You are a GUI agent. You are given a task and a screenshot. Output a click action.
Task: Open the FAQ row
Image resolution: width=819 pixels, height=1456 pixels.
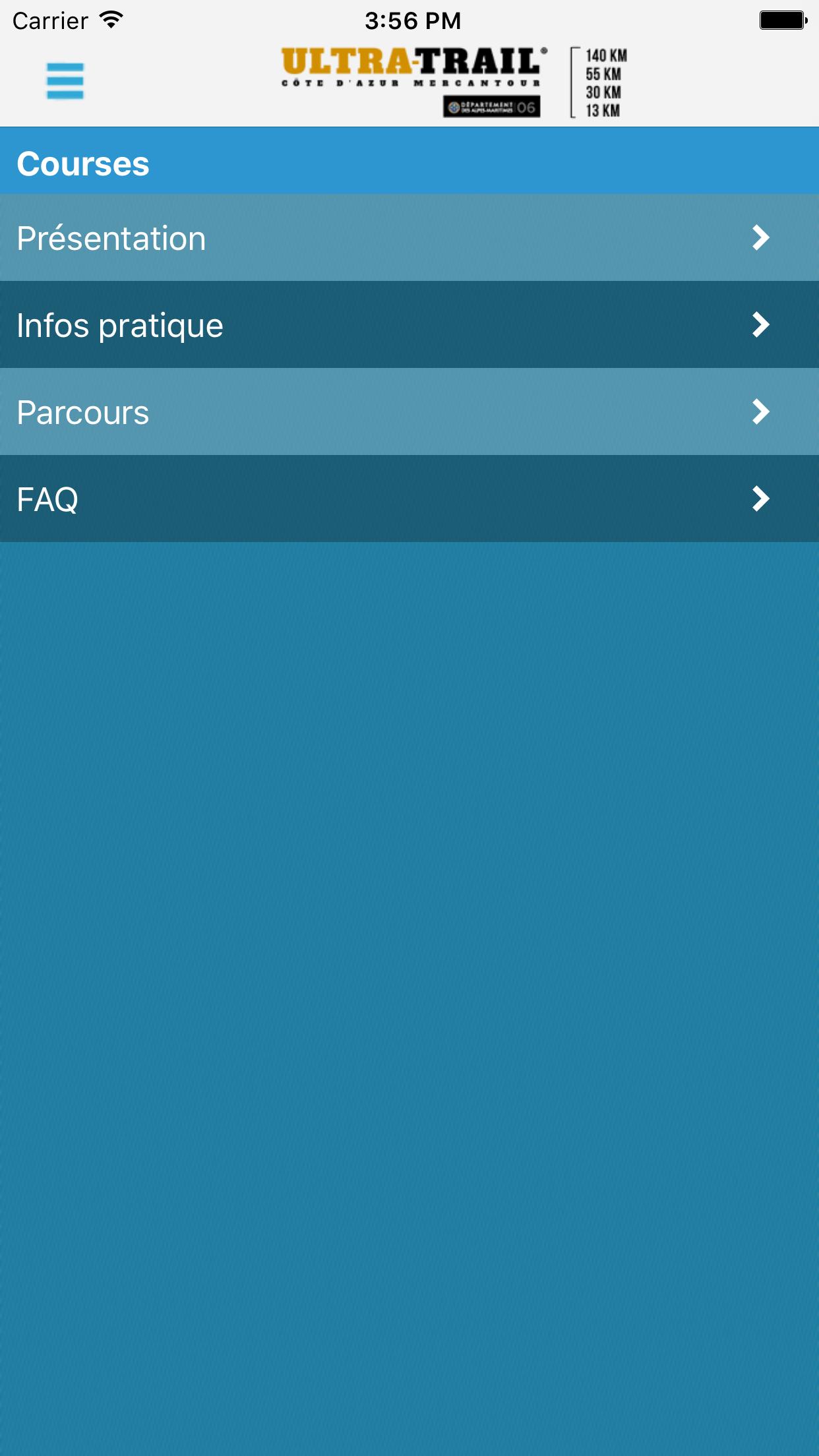pyautogui.click(x=409, y=499)
